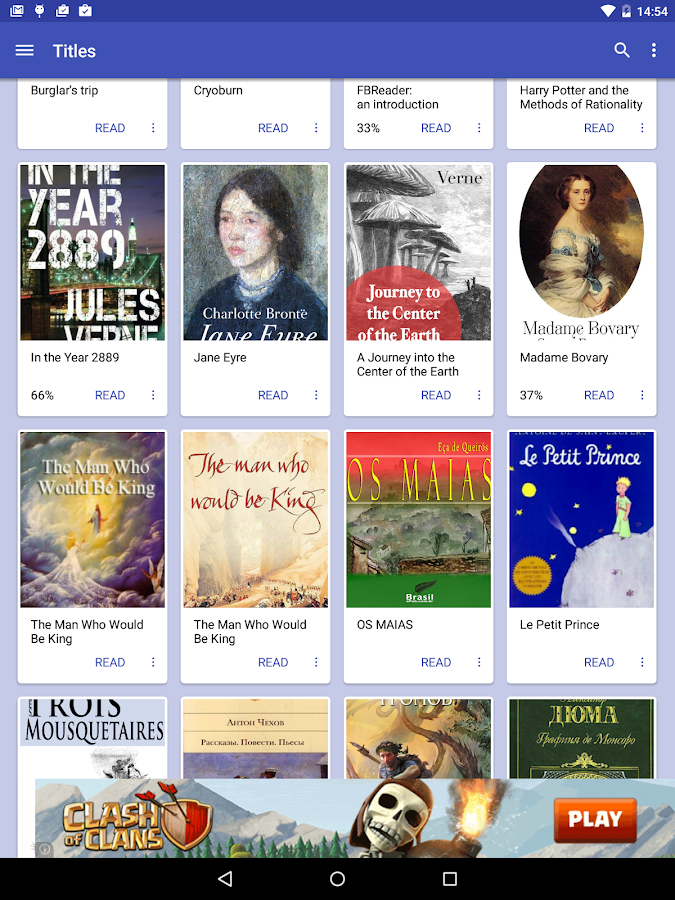This screenshot has width=675, height=900.
Task: Tap PLAY on the Clash of Clans ad
Action: 595,820
